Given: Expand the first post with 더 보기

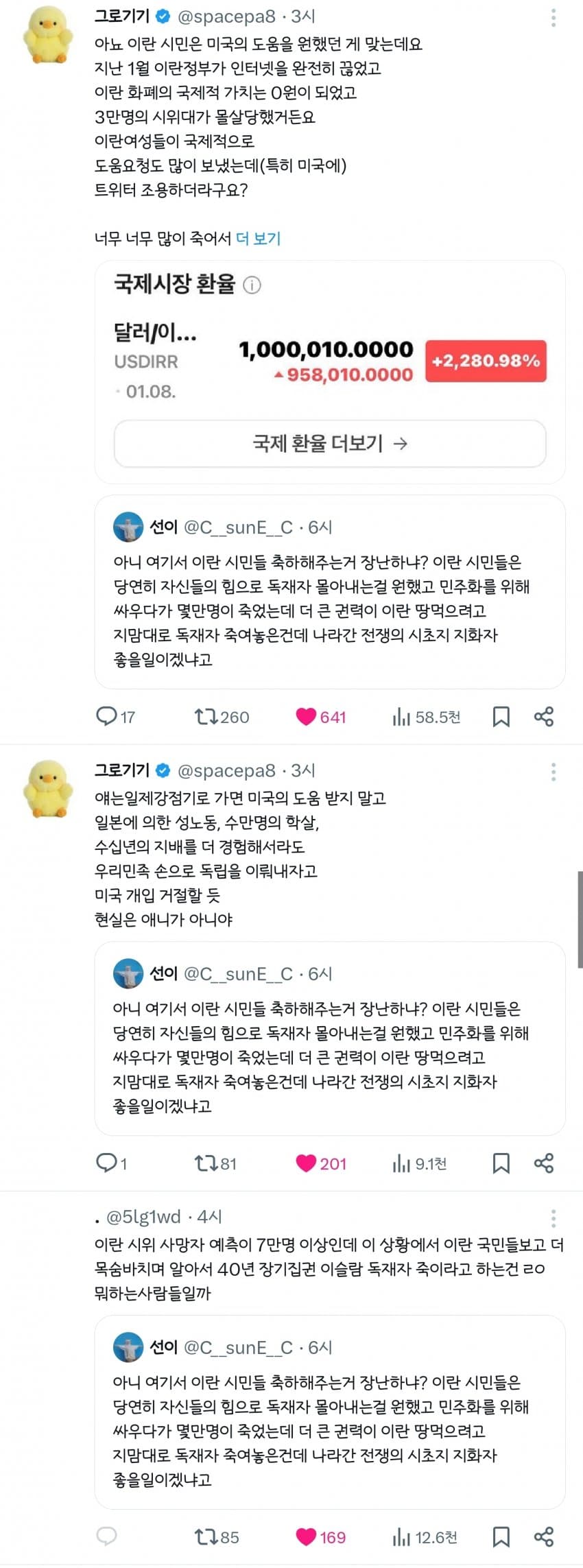Looking at the screenshot, I should [x=258, y=239].
